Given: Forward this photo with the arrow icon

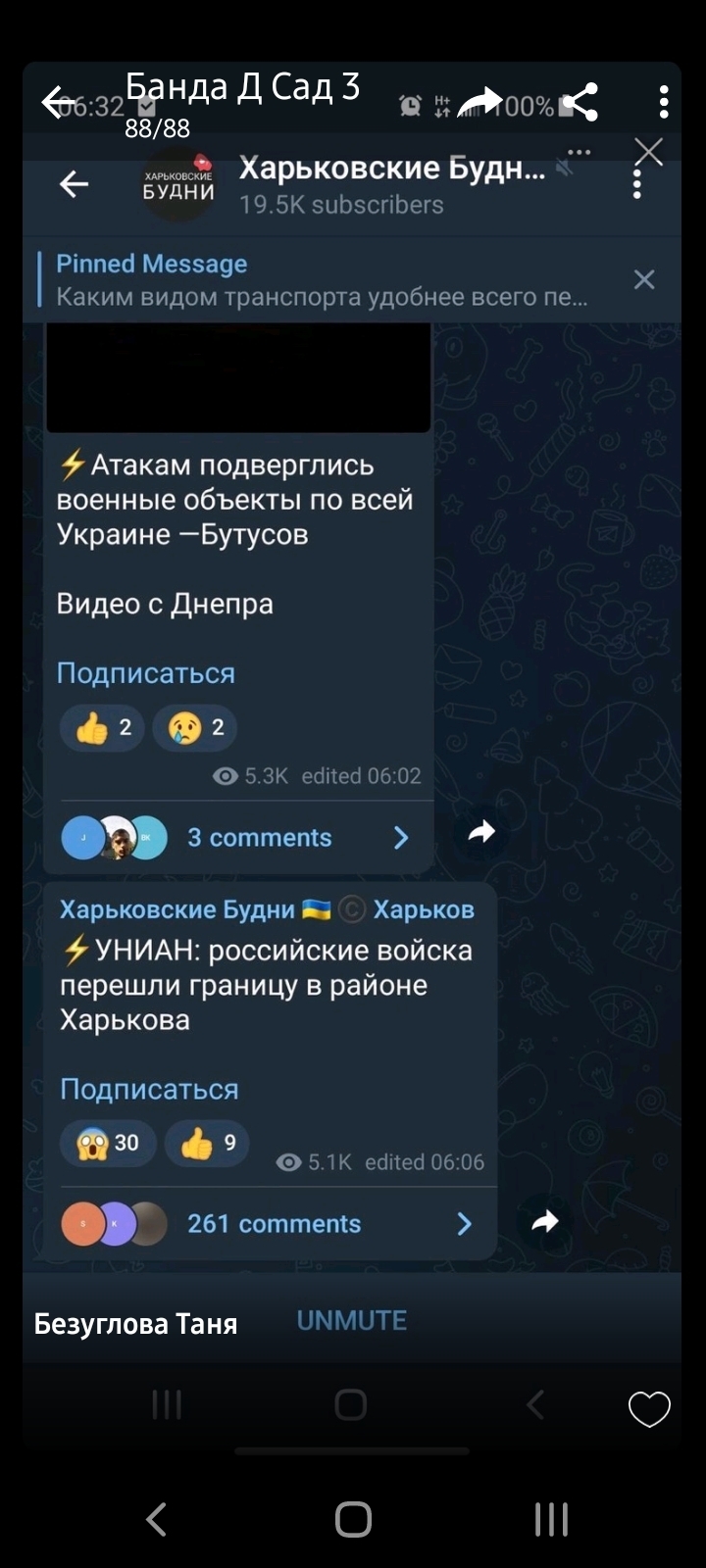Looking at the screenshot, I should 480,101.
